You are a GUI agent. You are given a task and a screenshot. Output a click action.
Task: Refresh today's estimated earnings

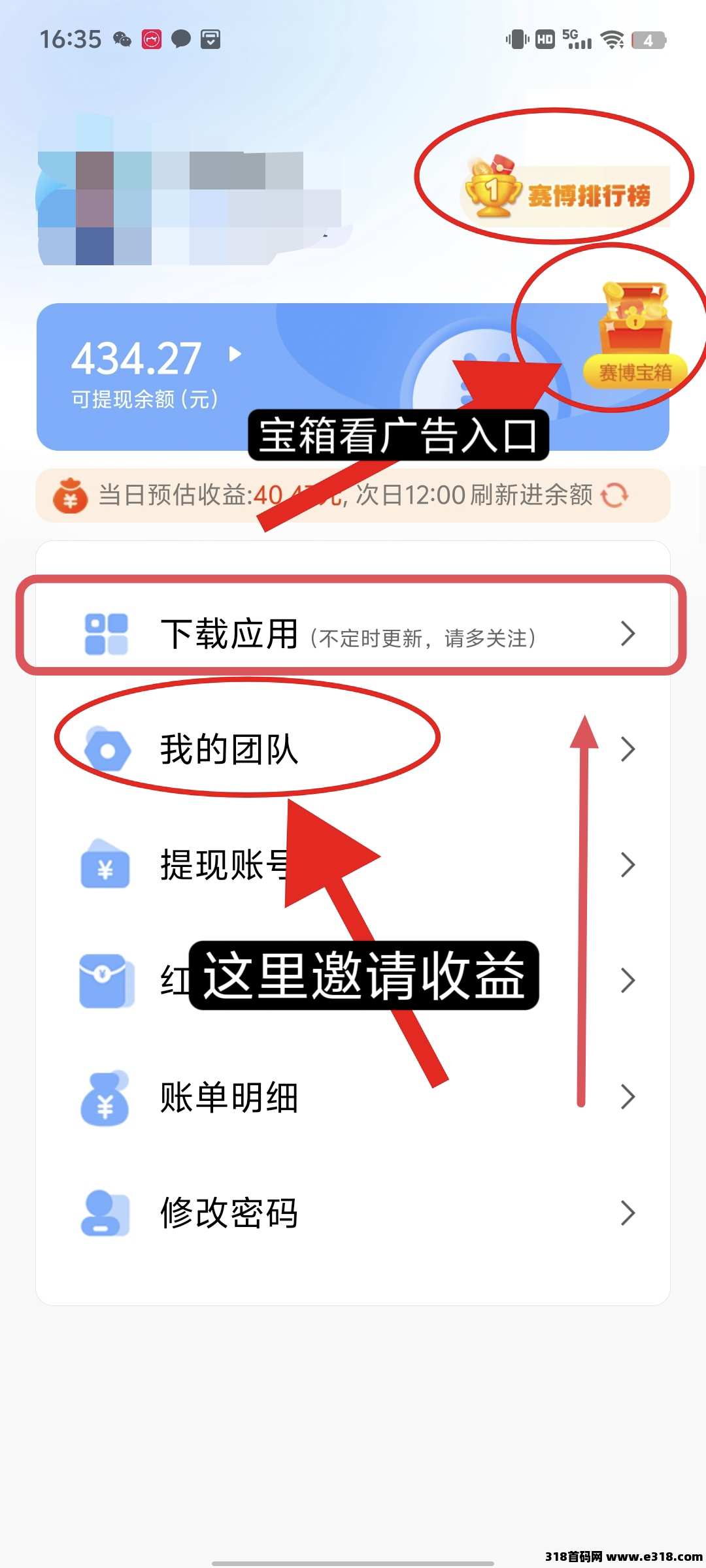pos(614,495)
